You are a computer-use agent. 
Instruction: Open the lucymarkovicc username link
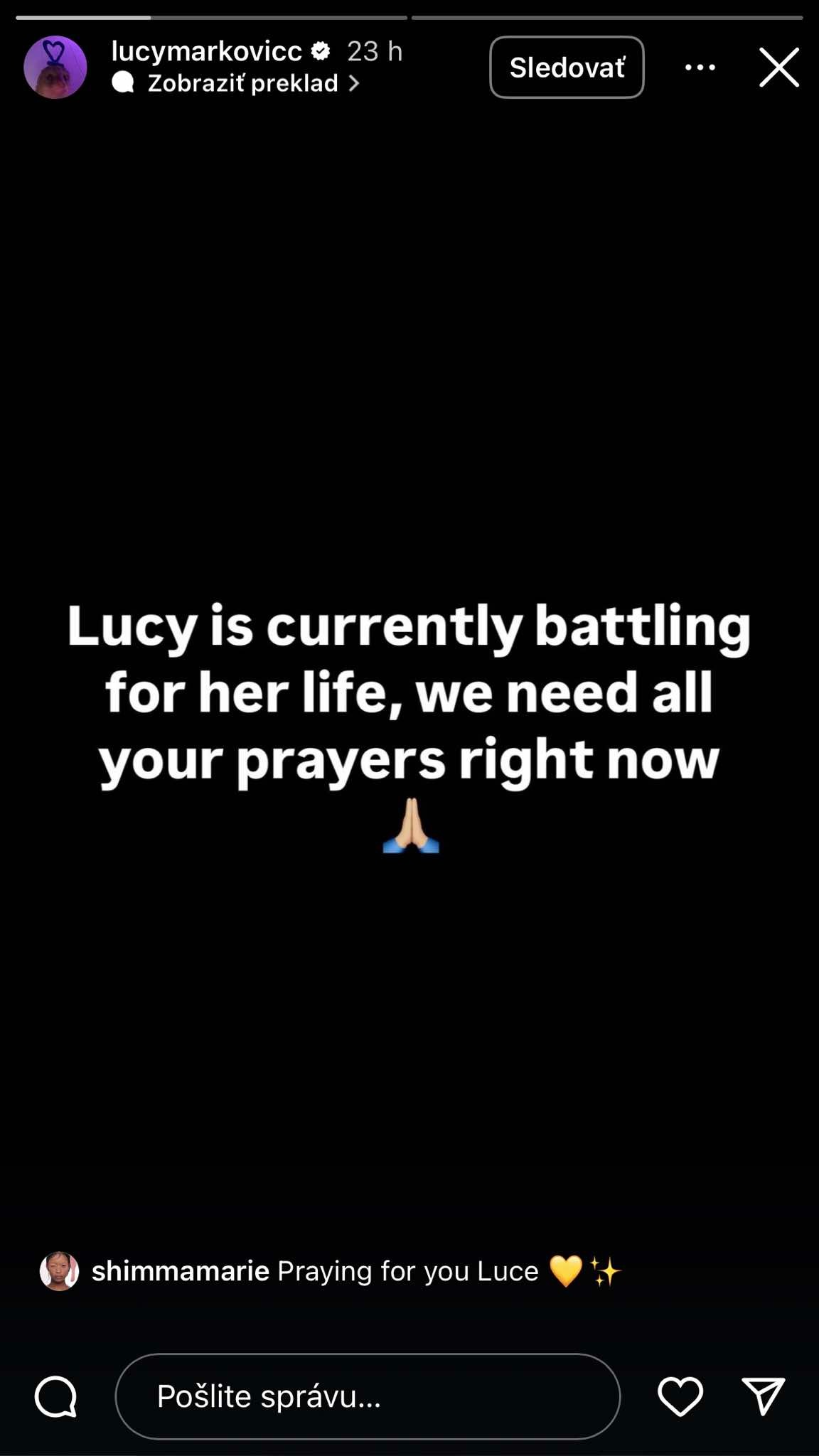pos(207,51)
